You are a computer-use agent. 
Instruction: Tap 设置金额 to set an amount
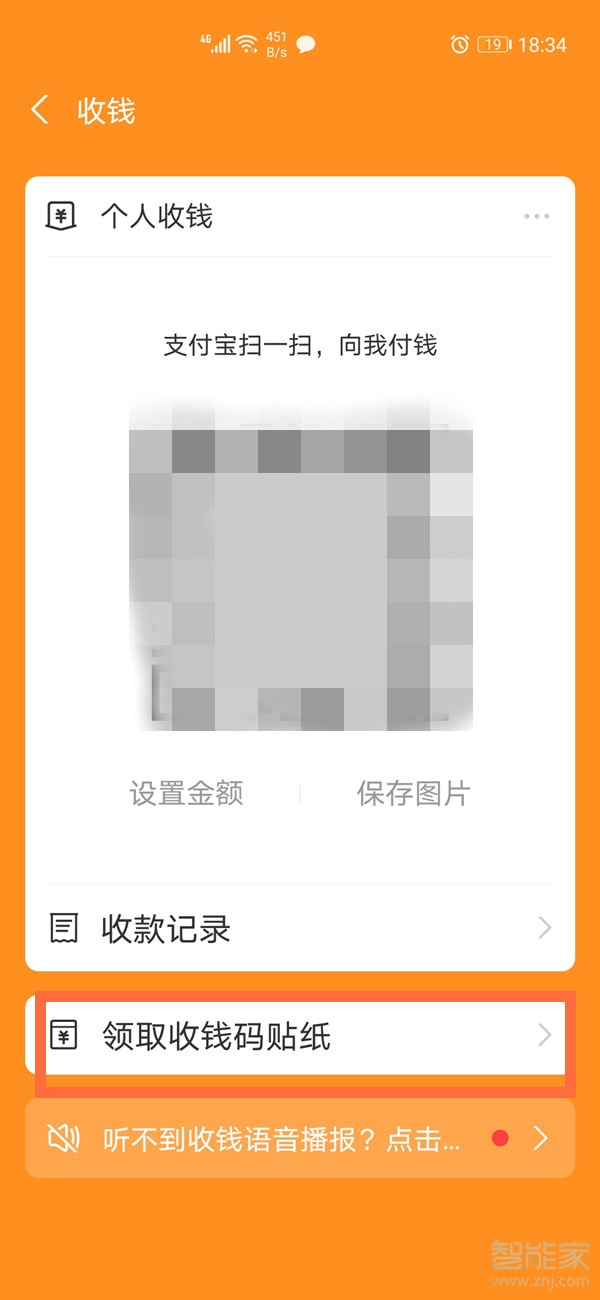(186, 794)
